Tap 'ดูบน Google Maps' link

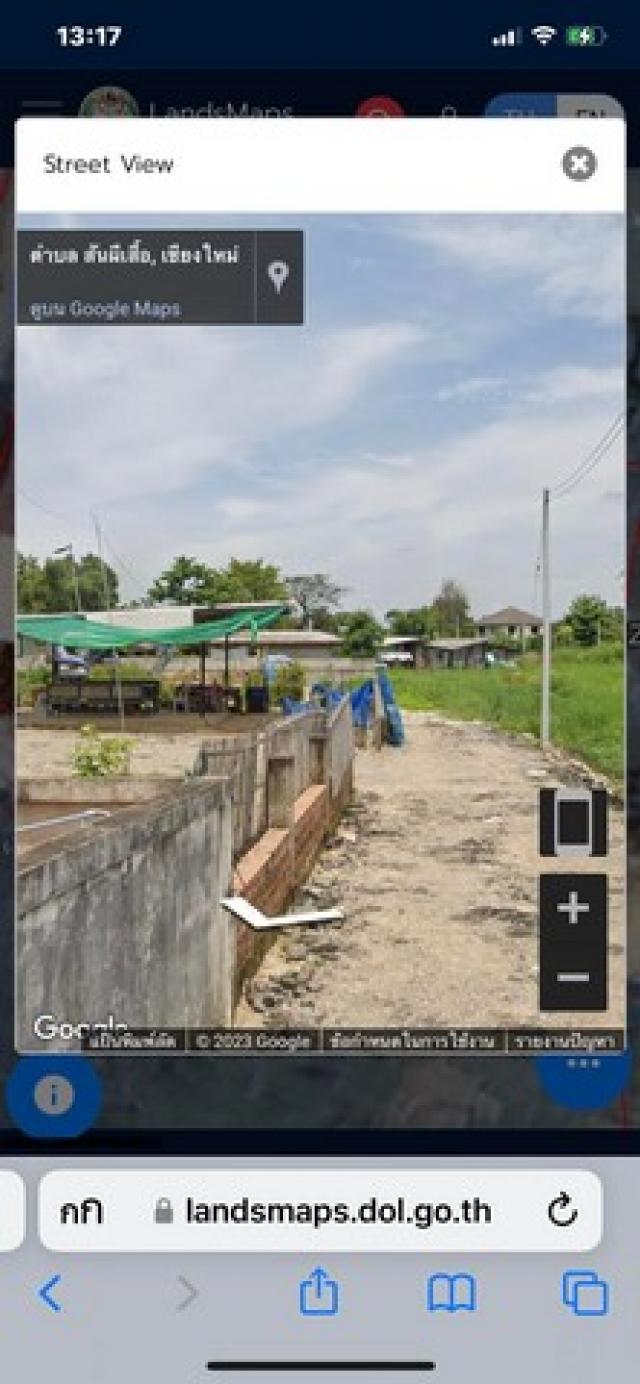pos(105,309)
